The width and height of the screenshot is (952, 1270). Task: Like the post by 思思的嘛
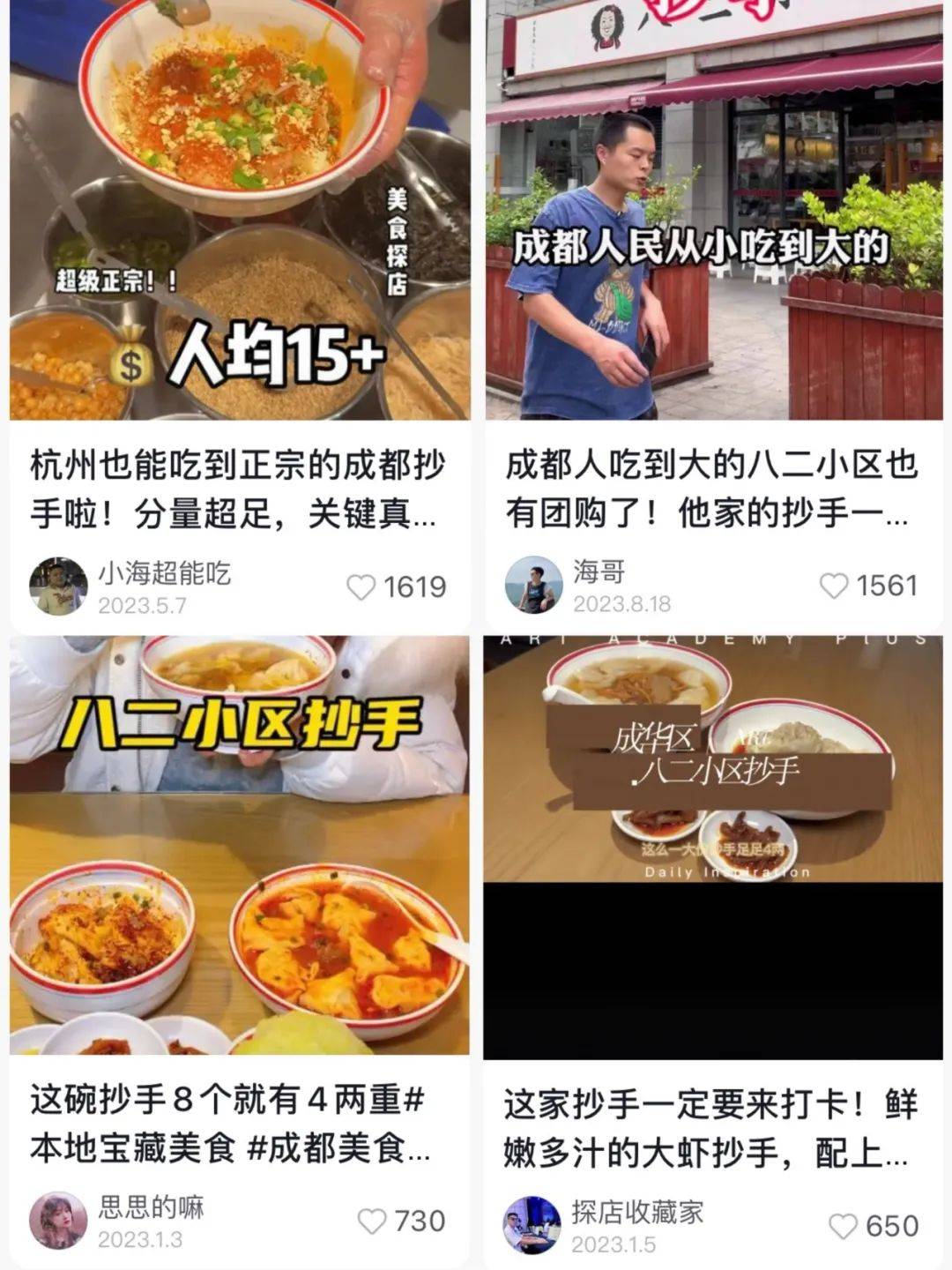pyautogui.click(x=372, y=1221)
